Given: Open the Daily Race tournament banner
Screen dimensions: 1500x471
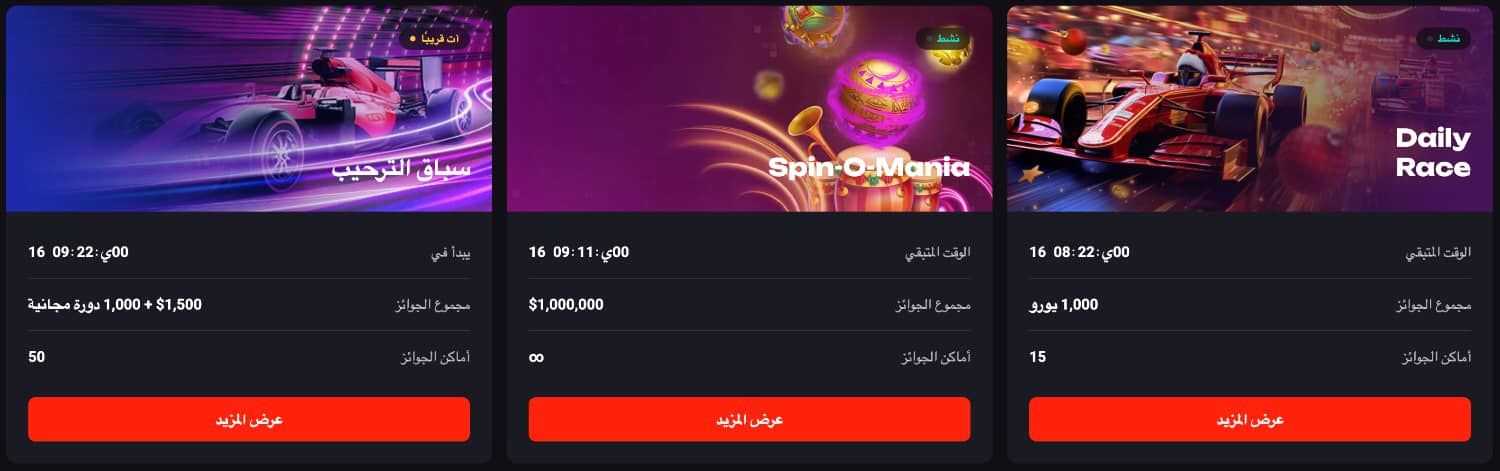Looking at the screenshot, I should (x=1249, y=110).
